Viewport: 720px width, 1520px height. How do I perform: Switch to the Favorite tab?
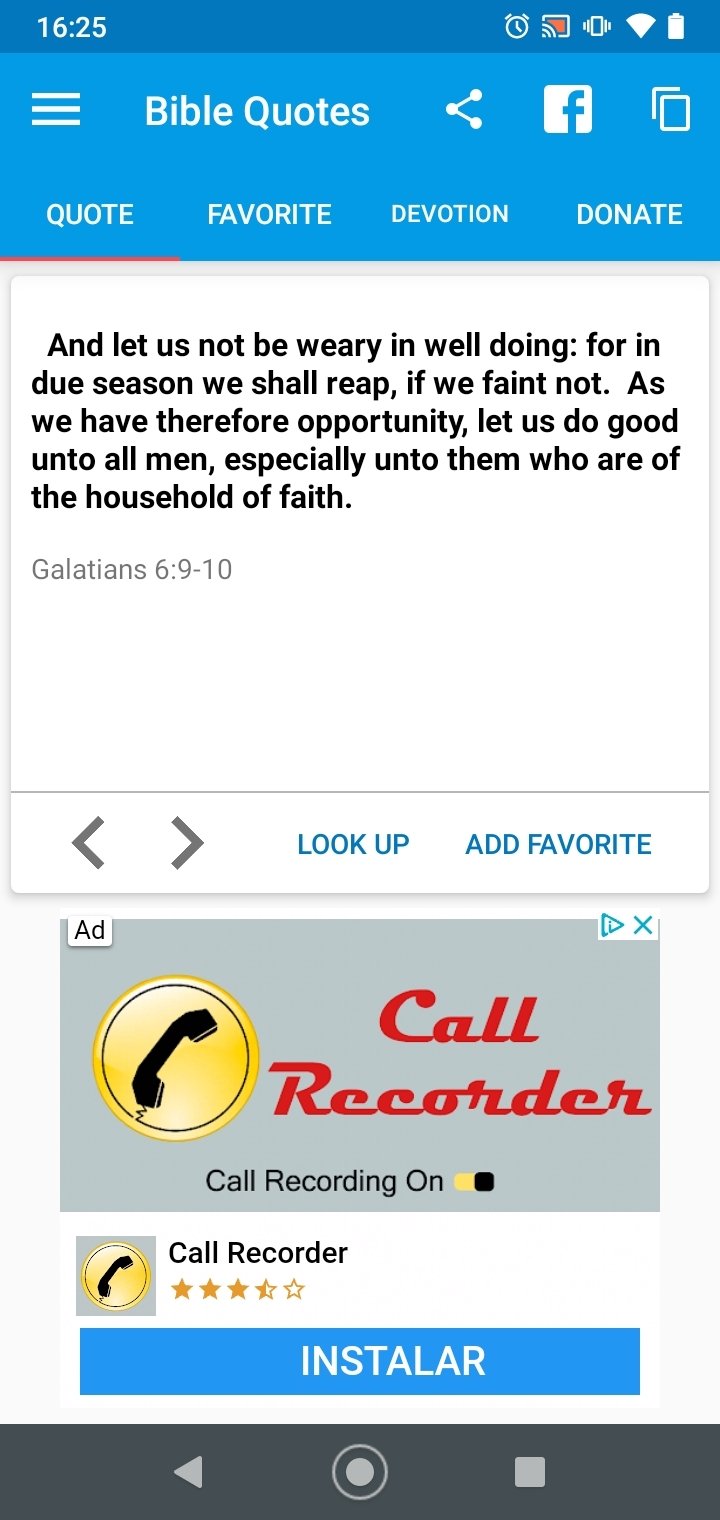click(x=269, y=214)
